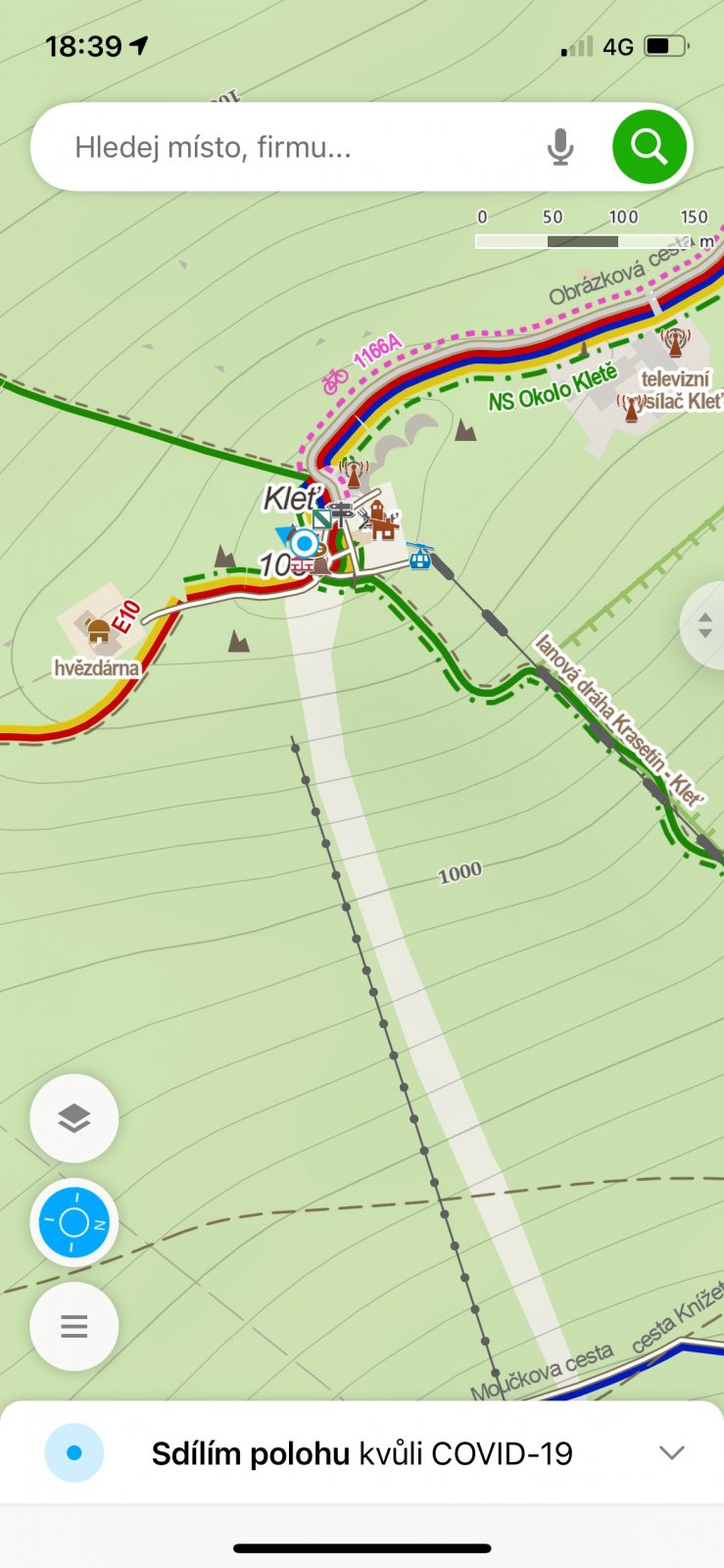Select the blue cable car station marker
This screenshot has width=724, height=1568.
(x=420, y=558)
